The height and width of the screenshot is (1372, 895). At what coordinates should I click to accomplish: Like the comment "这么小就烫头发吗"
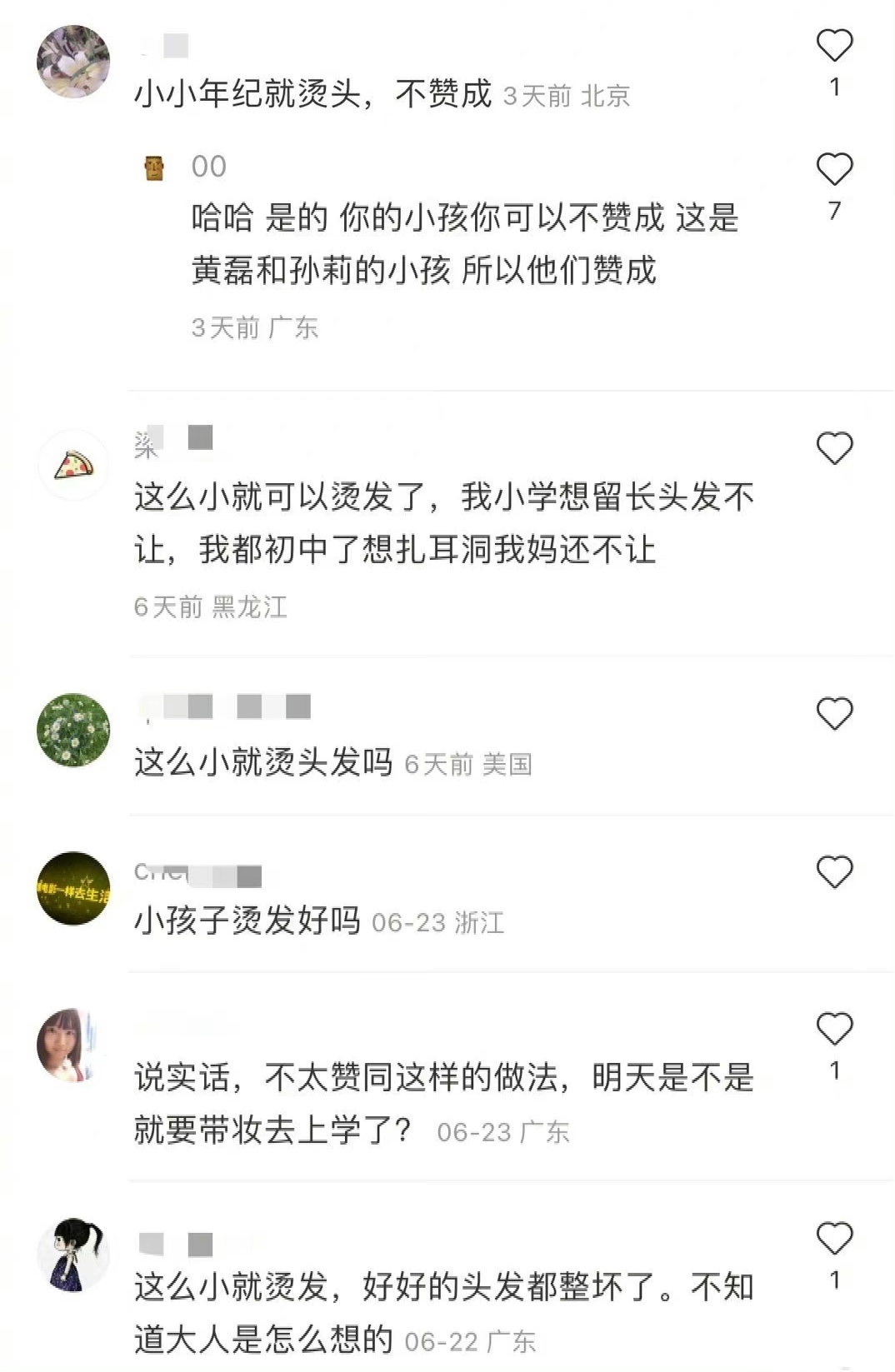tap(834, 714)
